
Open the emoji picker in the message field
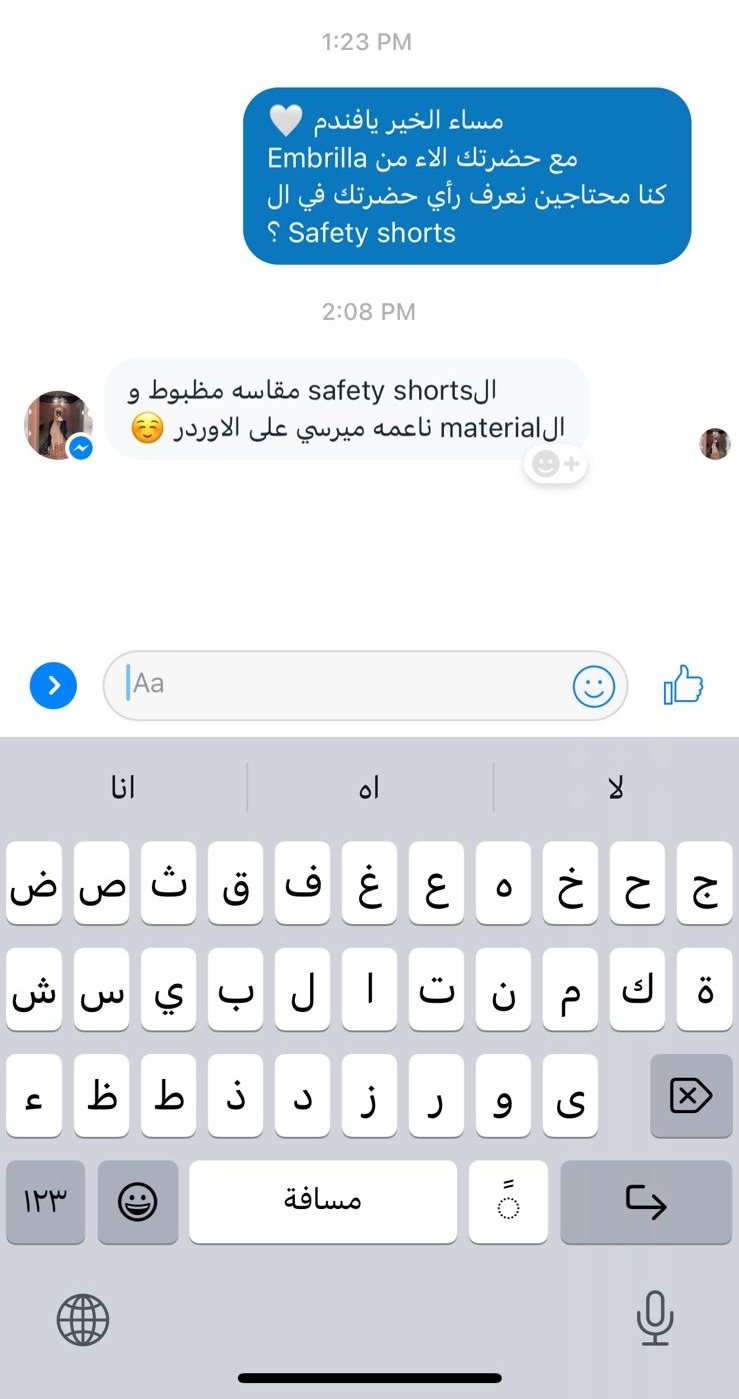click(593, 686)
